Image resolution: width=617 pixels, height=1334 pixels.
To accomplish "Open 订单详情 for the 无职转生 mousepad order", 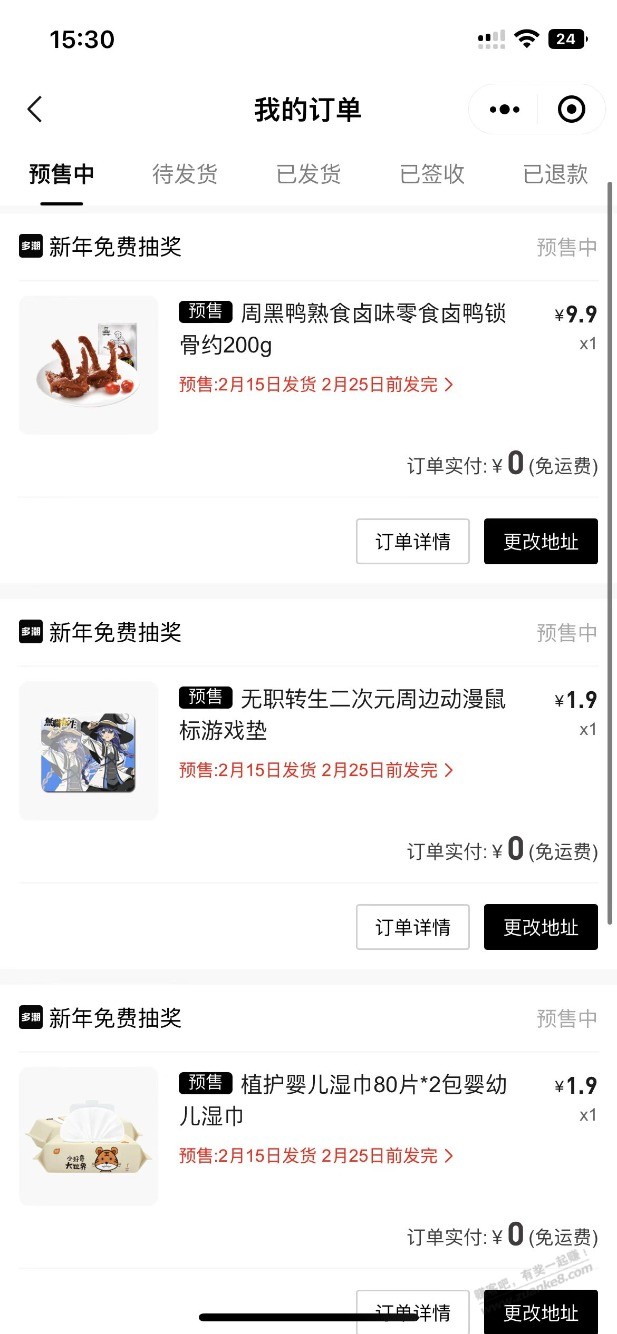I will click(413, 927).
